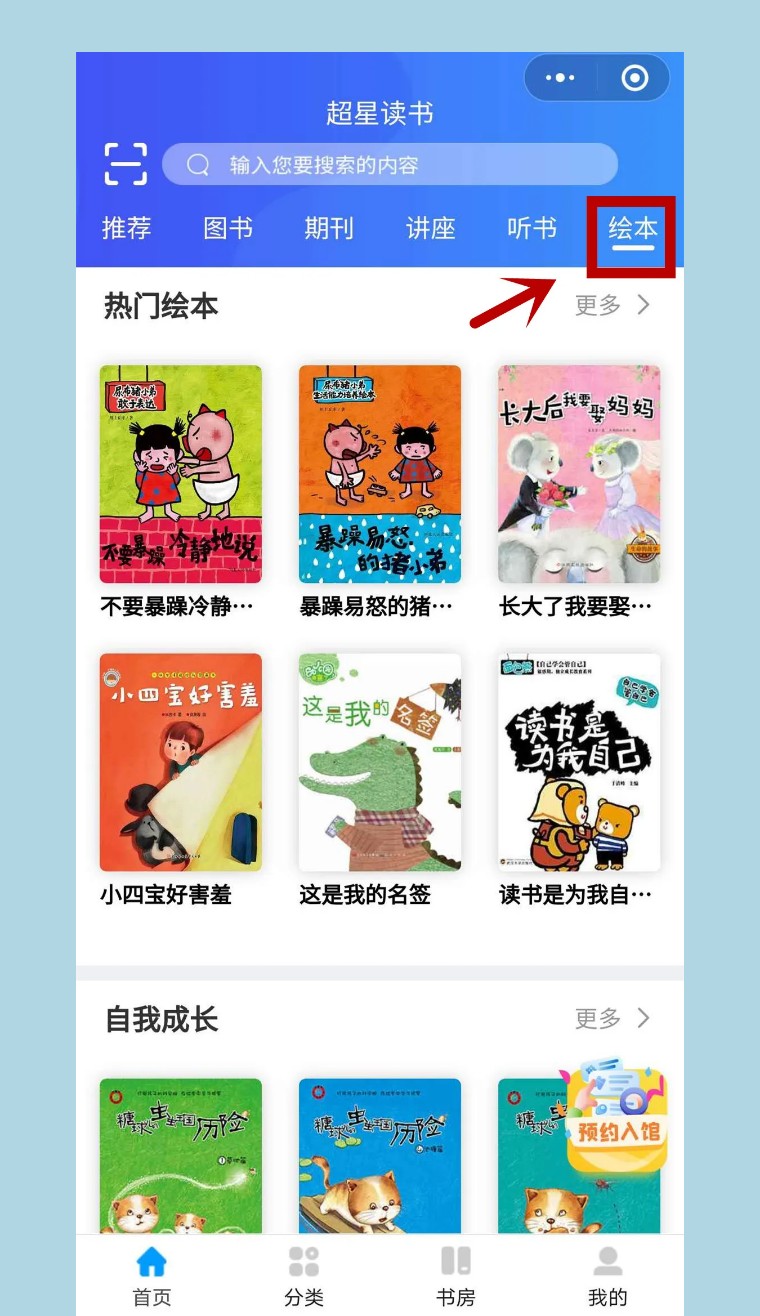Open the book 读书是为我自己
Screen dimensions: 760x1316
point(579,780)
